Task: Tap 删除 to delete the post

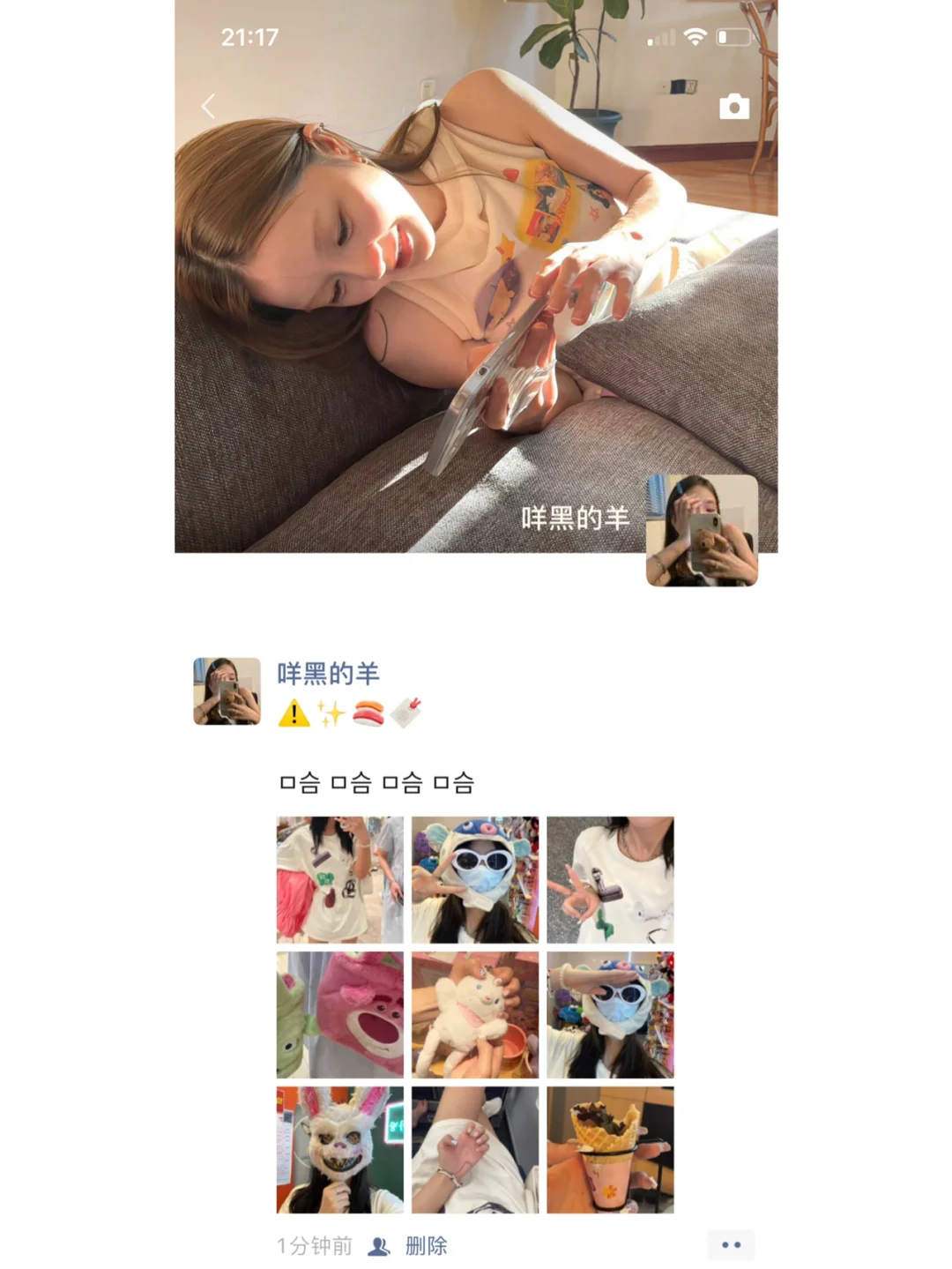Action: (426, 1246)
